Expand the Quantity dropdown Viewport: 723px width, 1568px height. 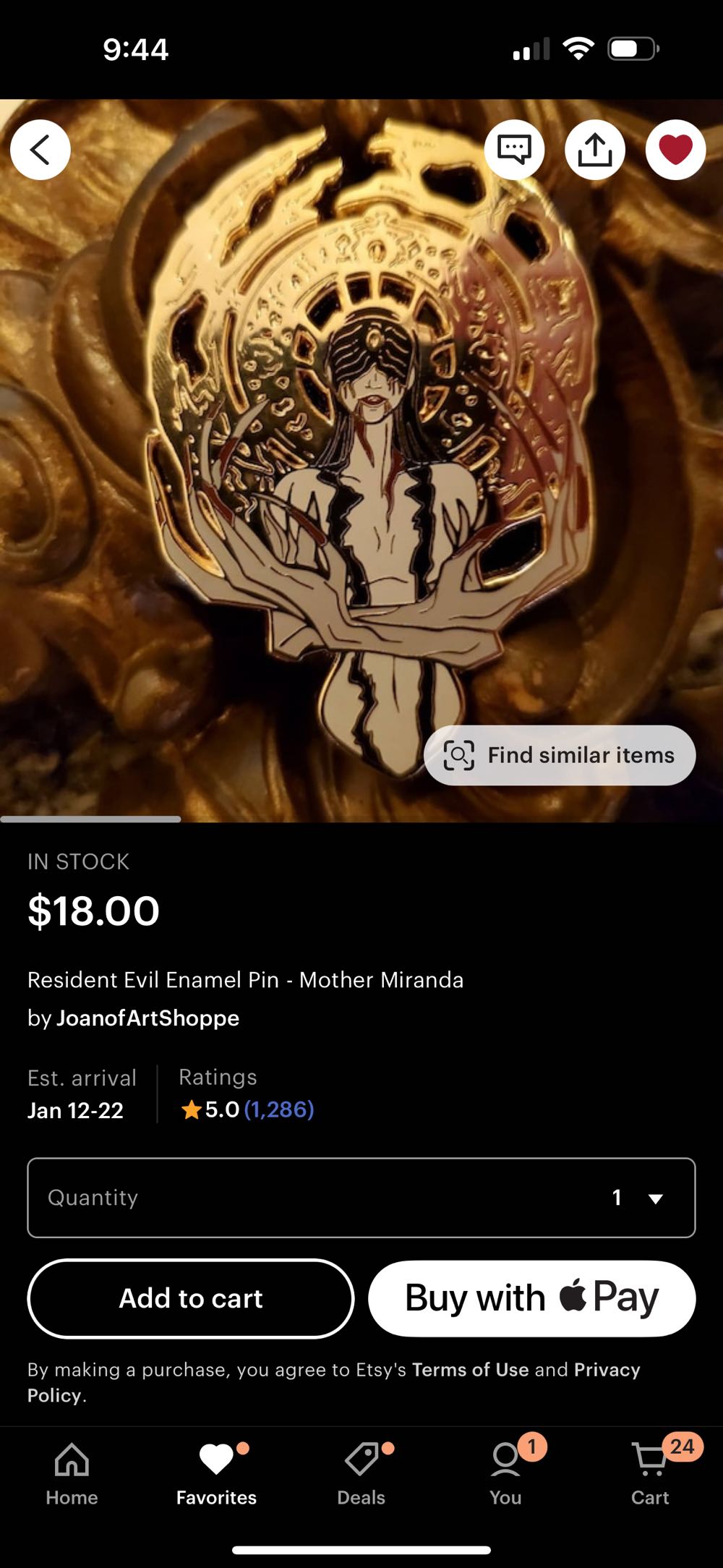click(361, 1198)
